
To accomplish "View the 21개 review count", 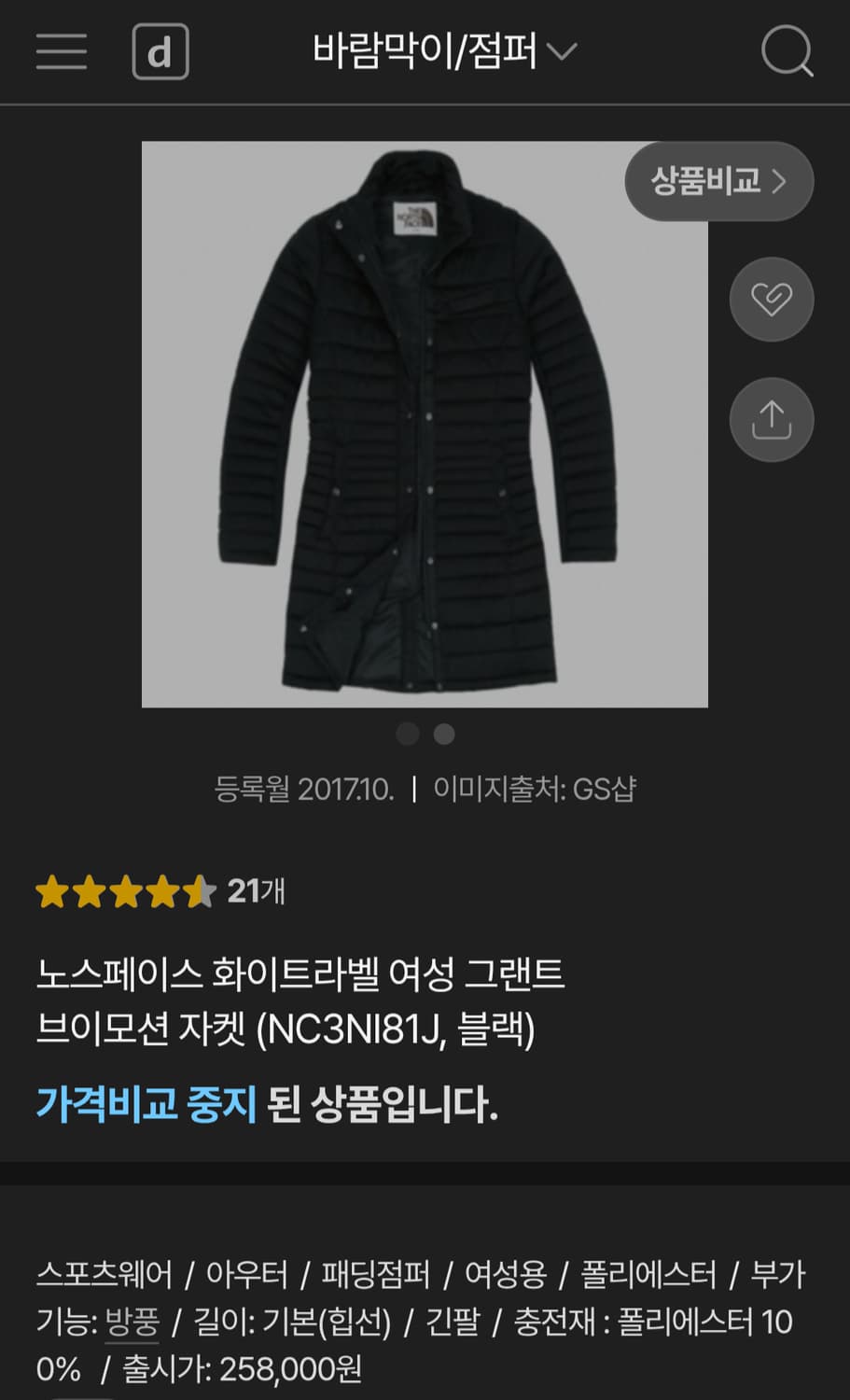I will (x=255, y=892).
